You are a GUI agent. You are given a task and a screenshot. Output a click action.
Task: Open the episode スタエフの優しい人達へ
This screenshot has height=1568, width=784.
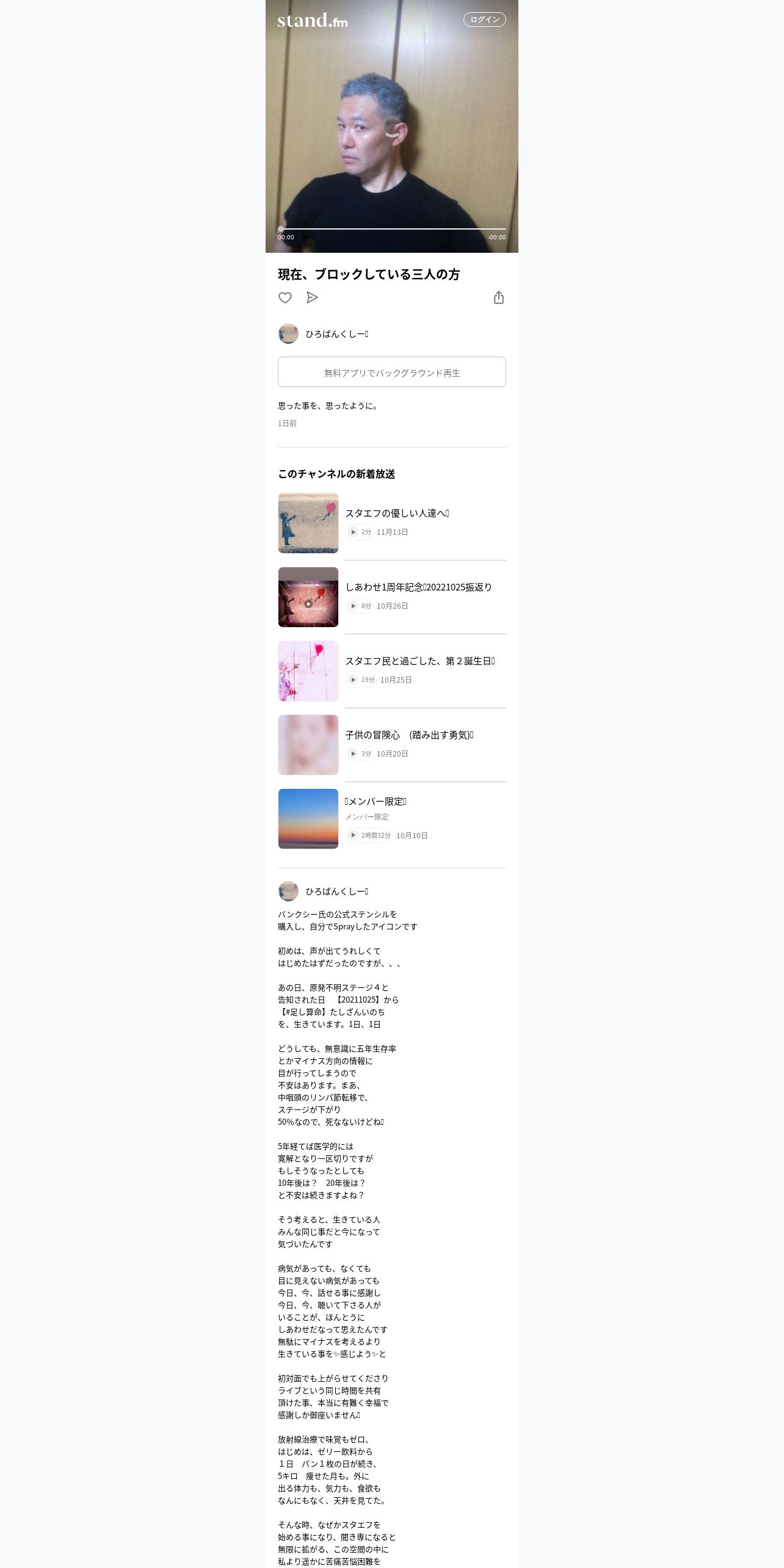pyautogui.click(x=392, y=523)
